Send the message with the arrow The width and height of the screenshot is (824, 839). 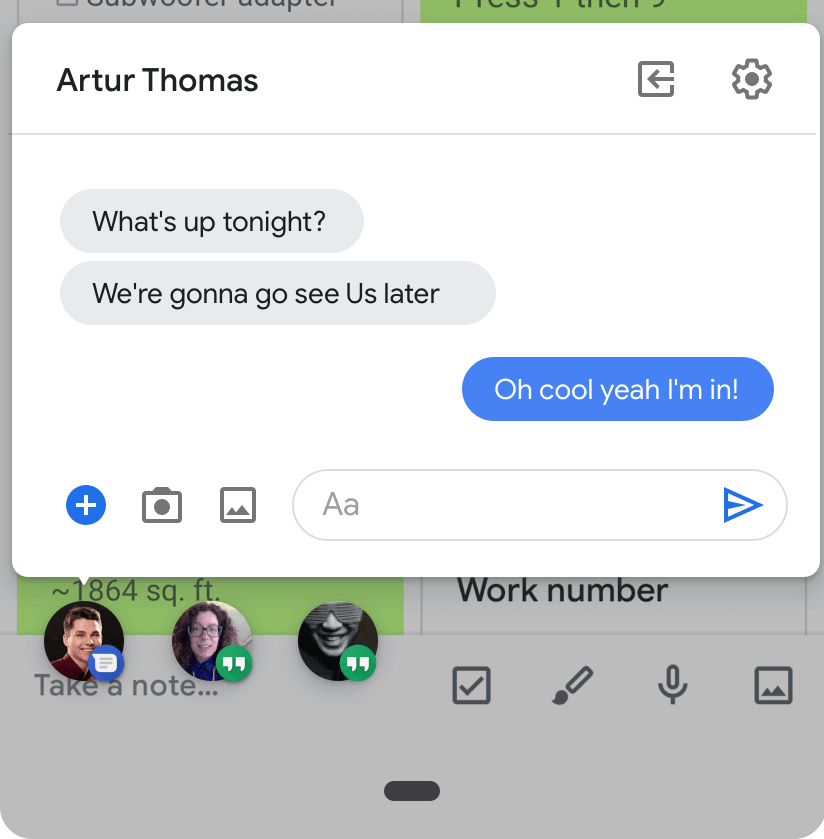pos(743,505)
